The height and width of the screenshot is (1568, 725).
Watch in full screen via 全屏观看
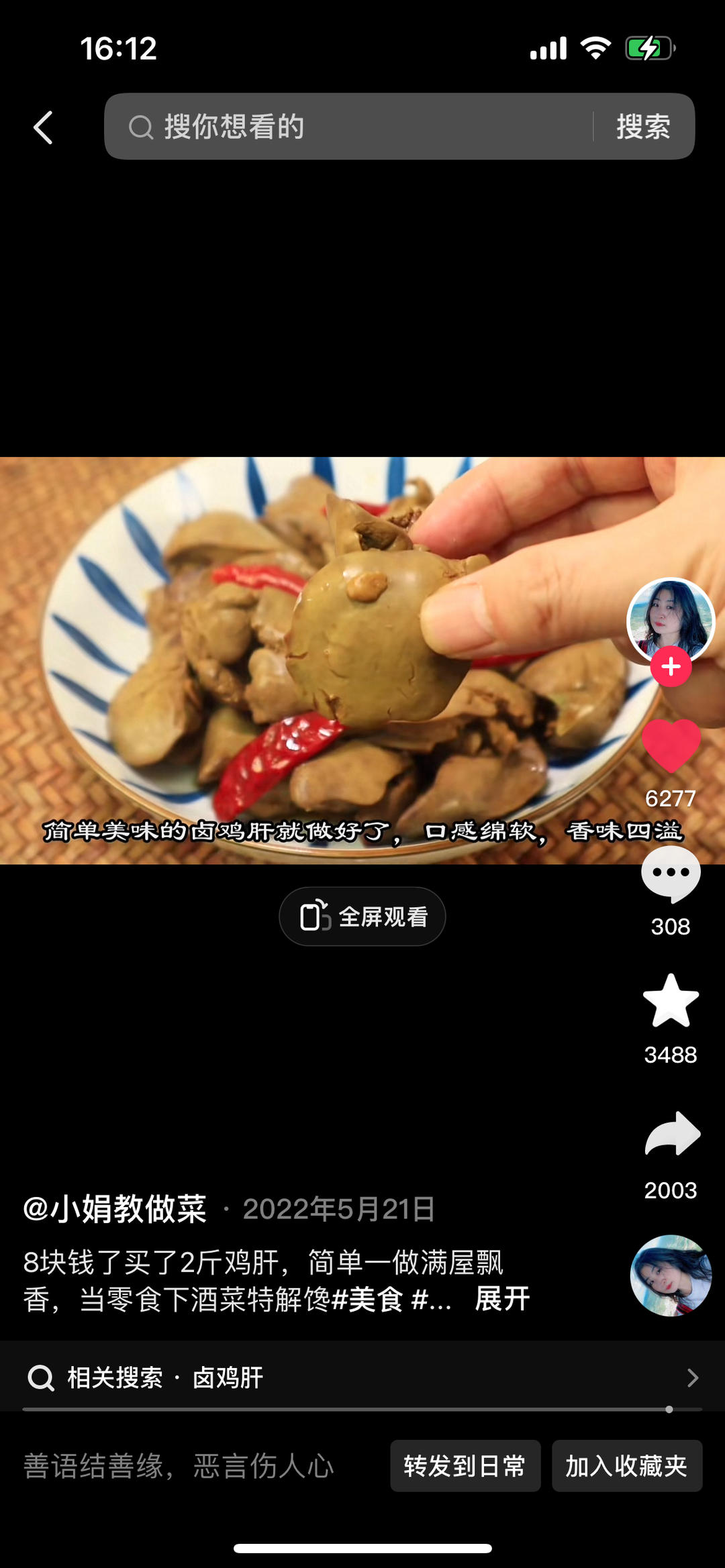click(362, 917)
